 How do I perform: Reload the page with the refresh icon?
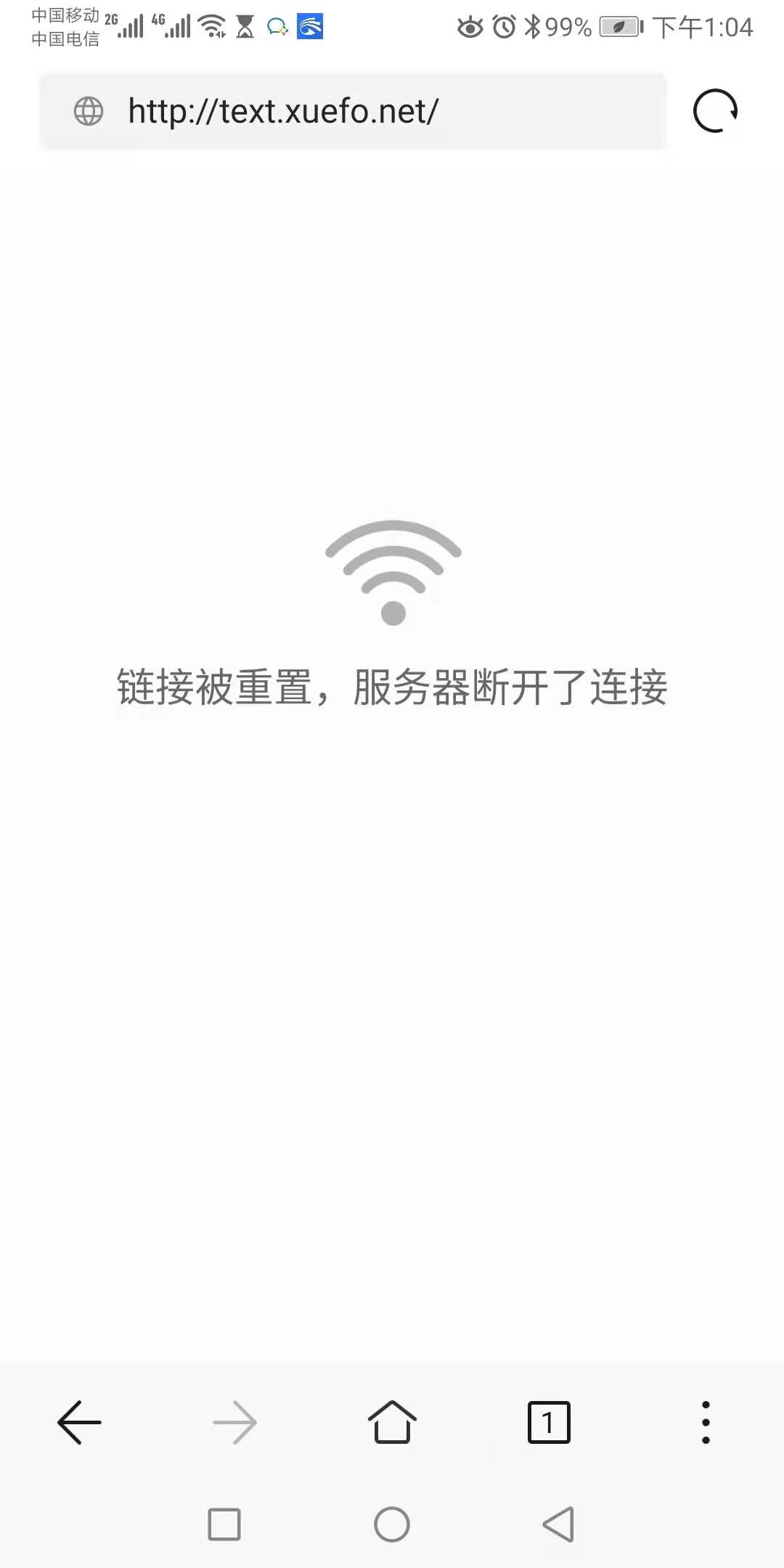point(715,111)
